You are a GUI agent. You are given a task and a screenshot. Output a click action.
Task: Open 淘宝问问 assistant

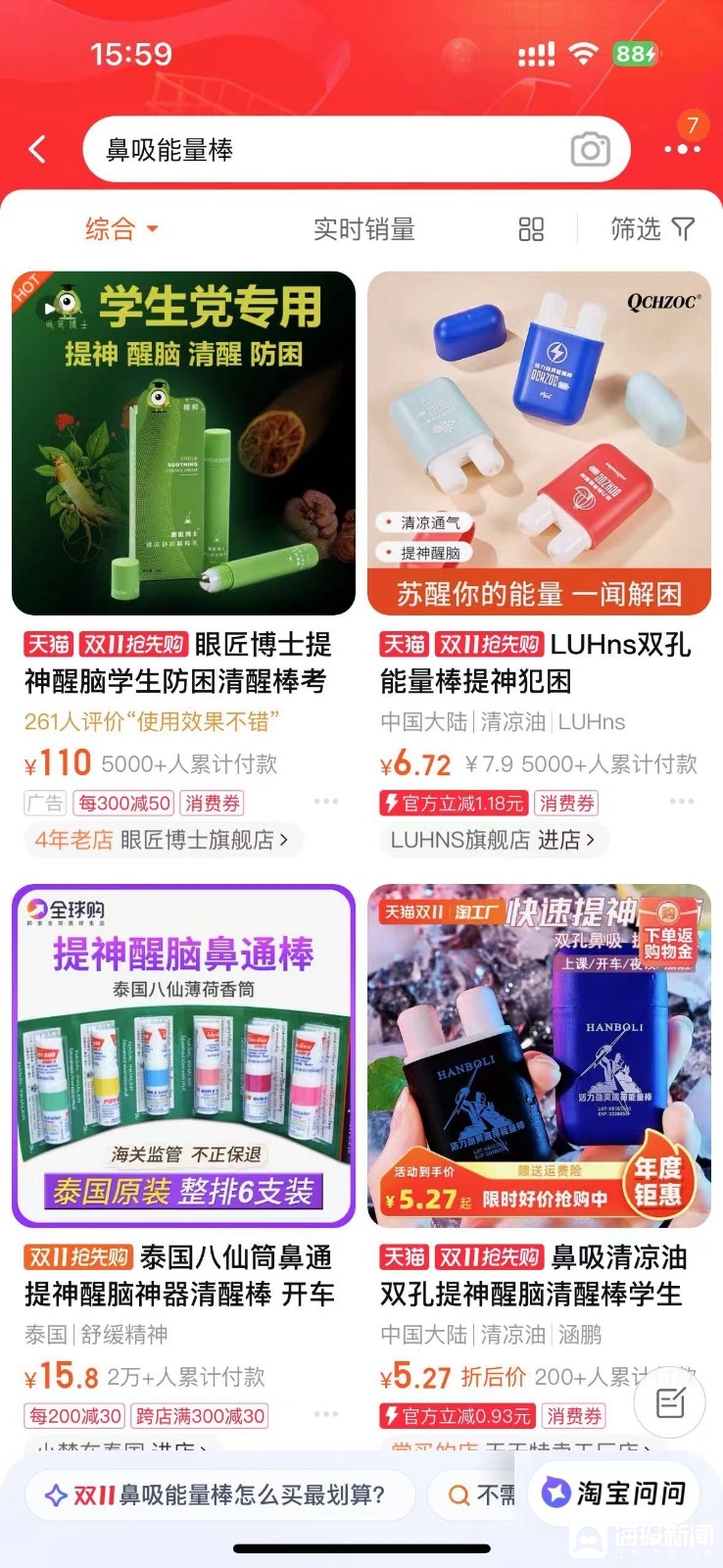615,1494
